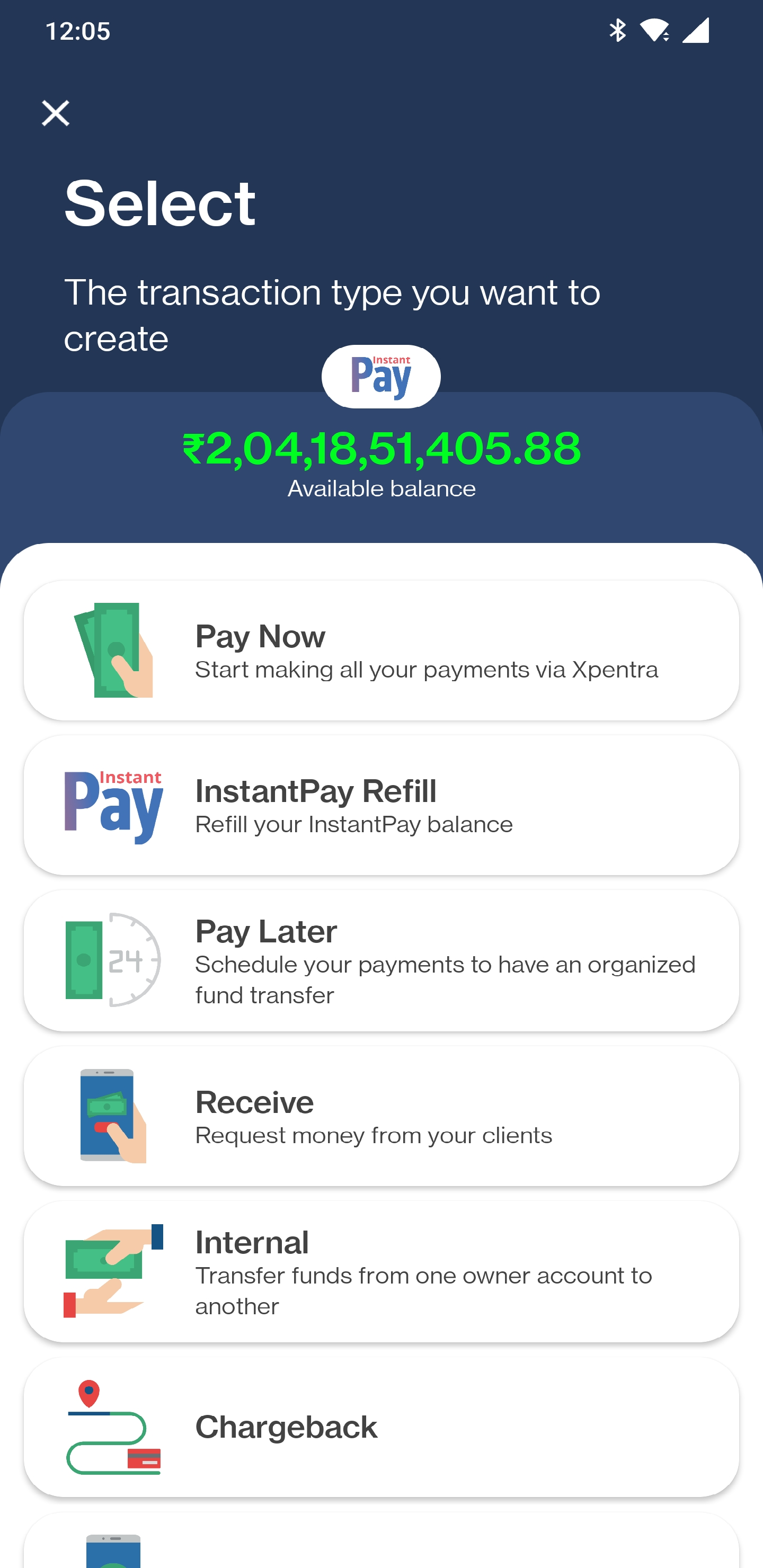Open the Chargeback option
This screenshot has height=1568, width=763.
point(381,1426)
